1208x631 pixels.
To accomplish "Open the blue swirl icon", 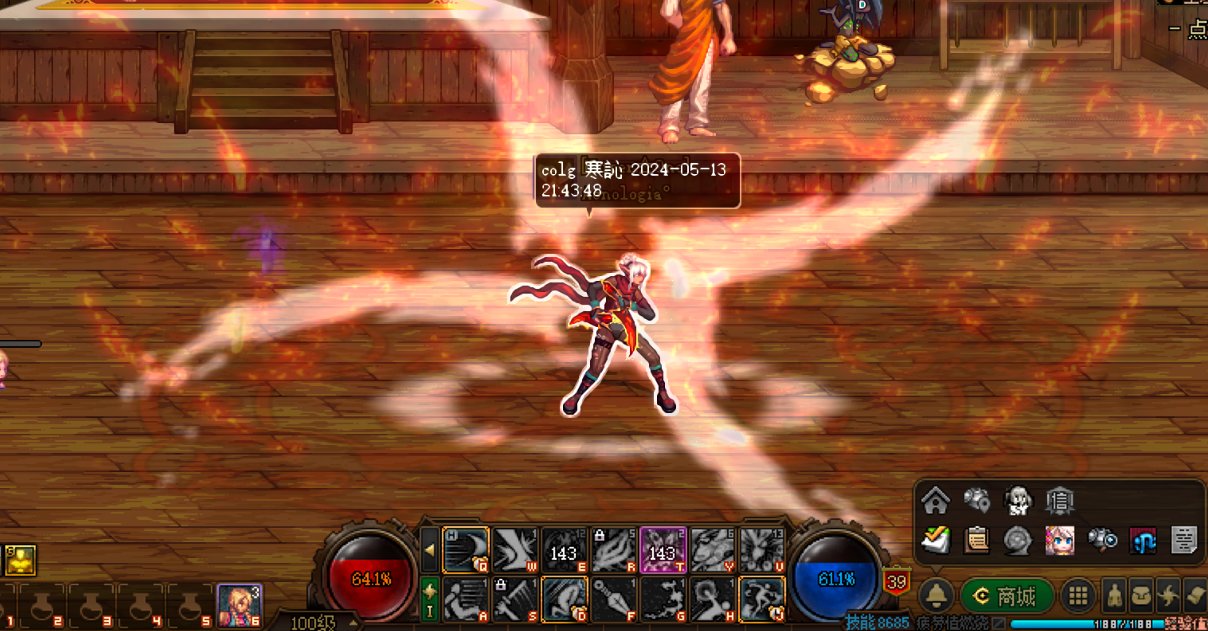I will coord(1143,540).
